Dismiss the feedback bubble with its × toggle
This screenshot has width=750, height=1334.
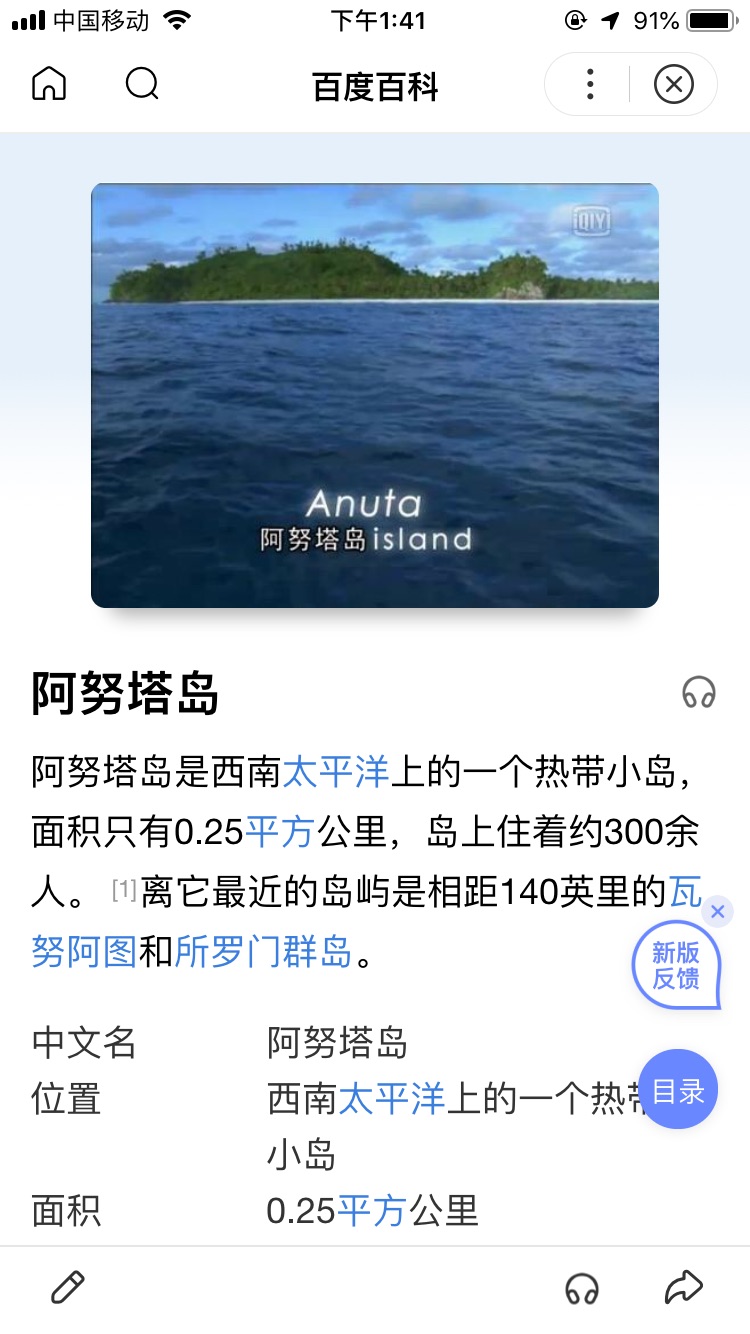pos(717,911)
